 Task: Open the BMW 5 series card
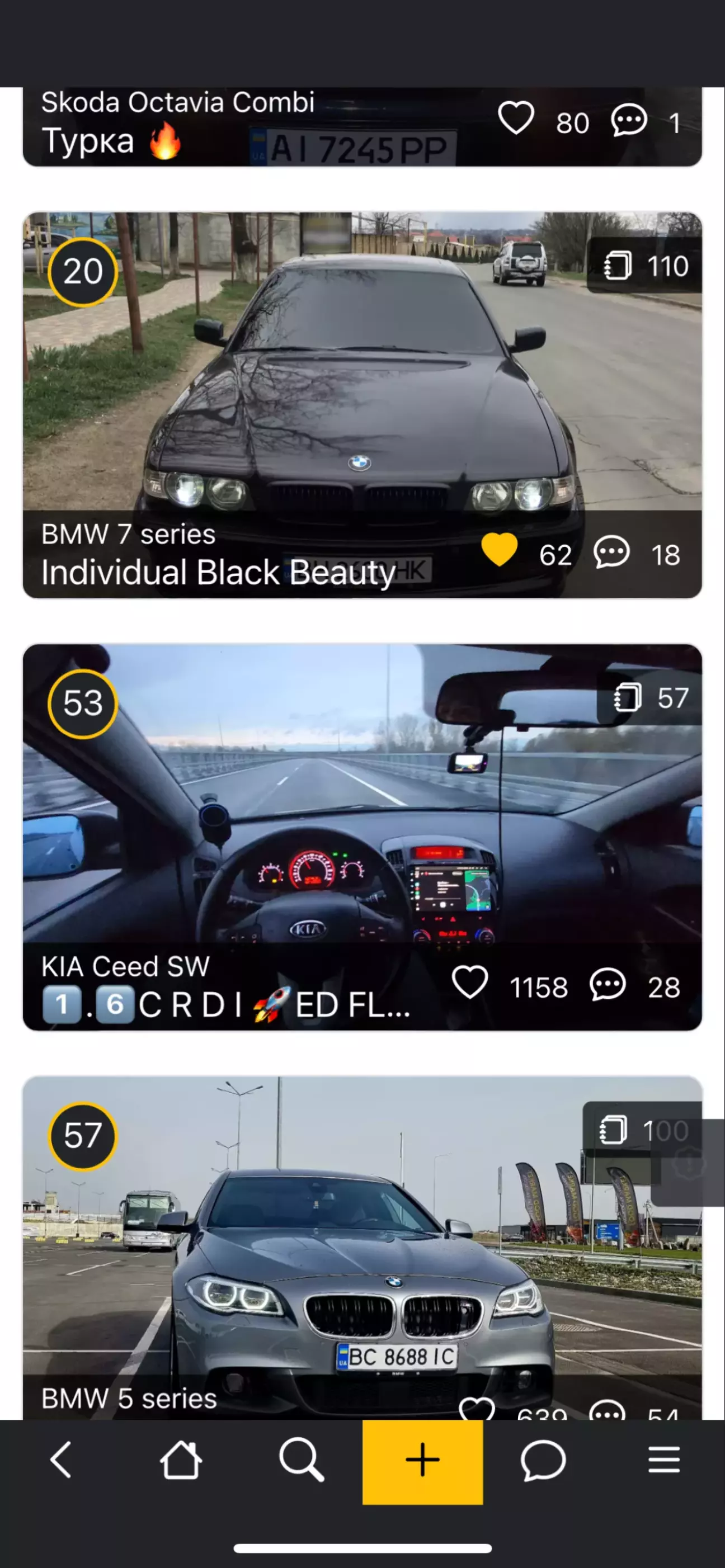[x=361, y=1248]
